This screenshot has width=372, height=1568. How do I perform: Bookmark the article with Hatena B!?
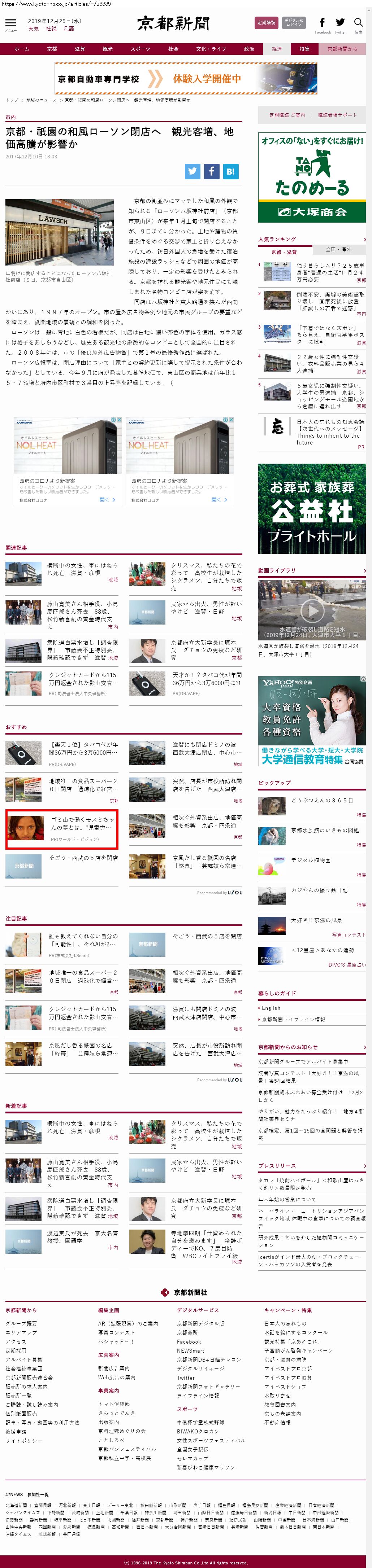pos(230,171)
